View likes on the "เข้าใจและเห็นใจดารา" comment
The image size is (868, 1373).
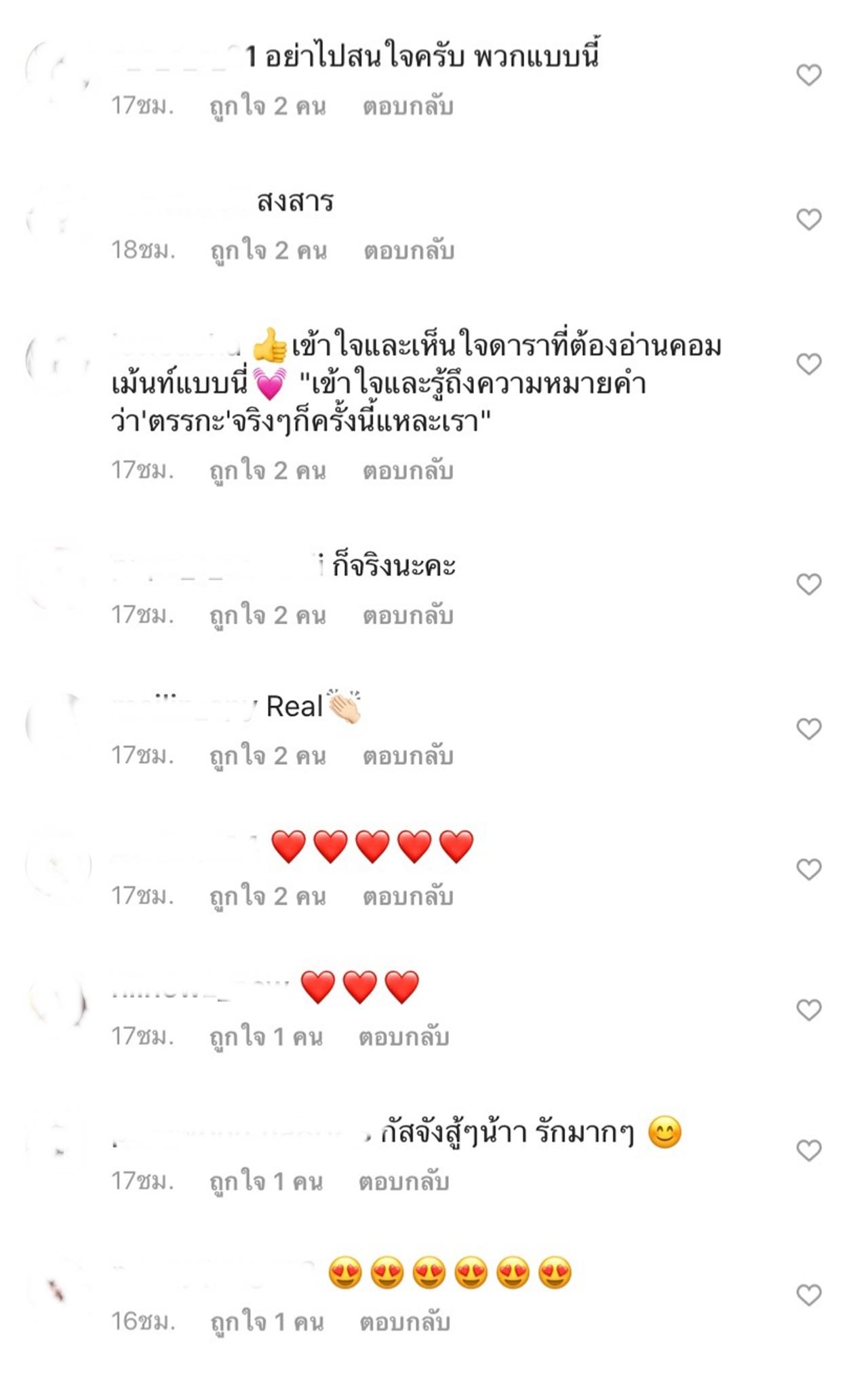pos(267,471)
